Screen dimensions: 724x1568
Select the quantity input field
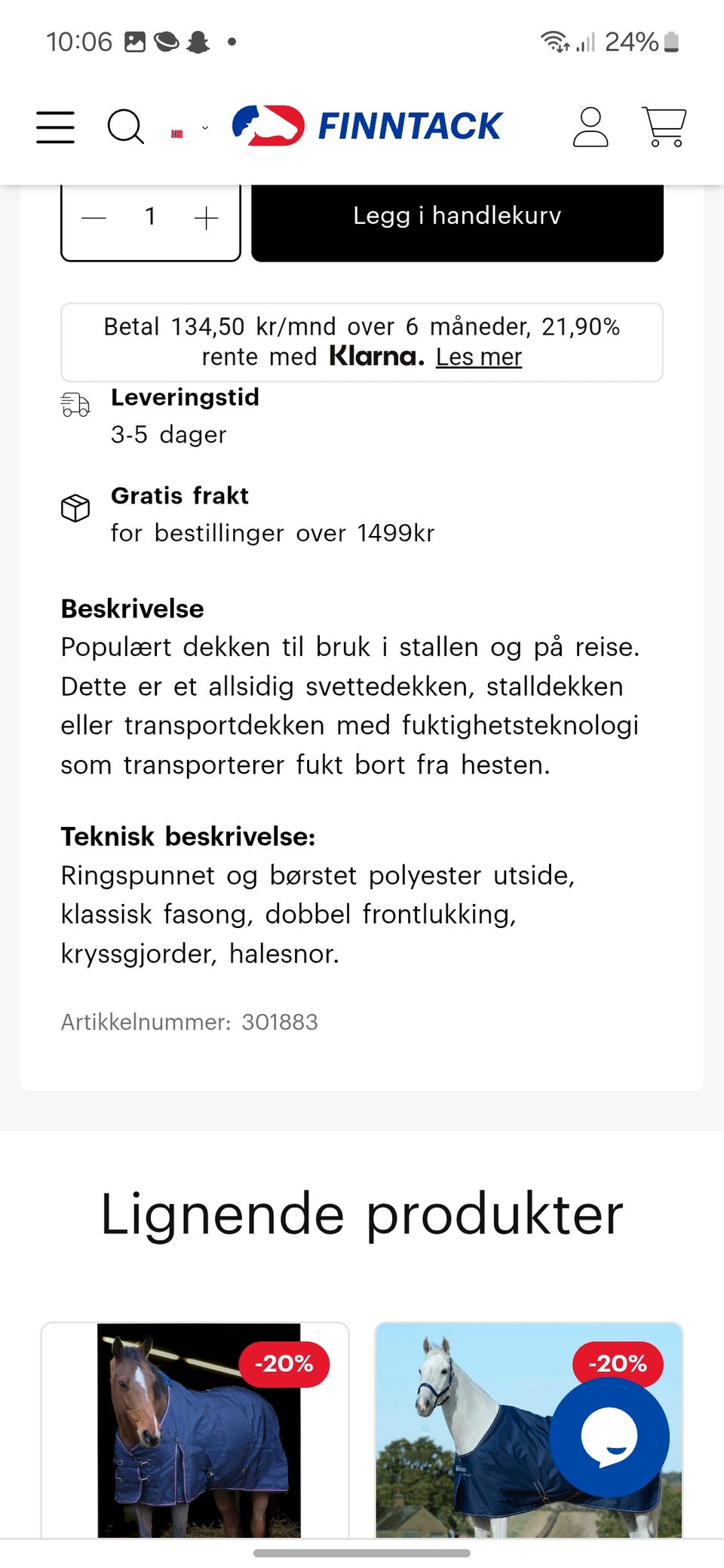tap(149, 218)
